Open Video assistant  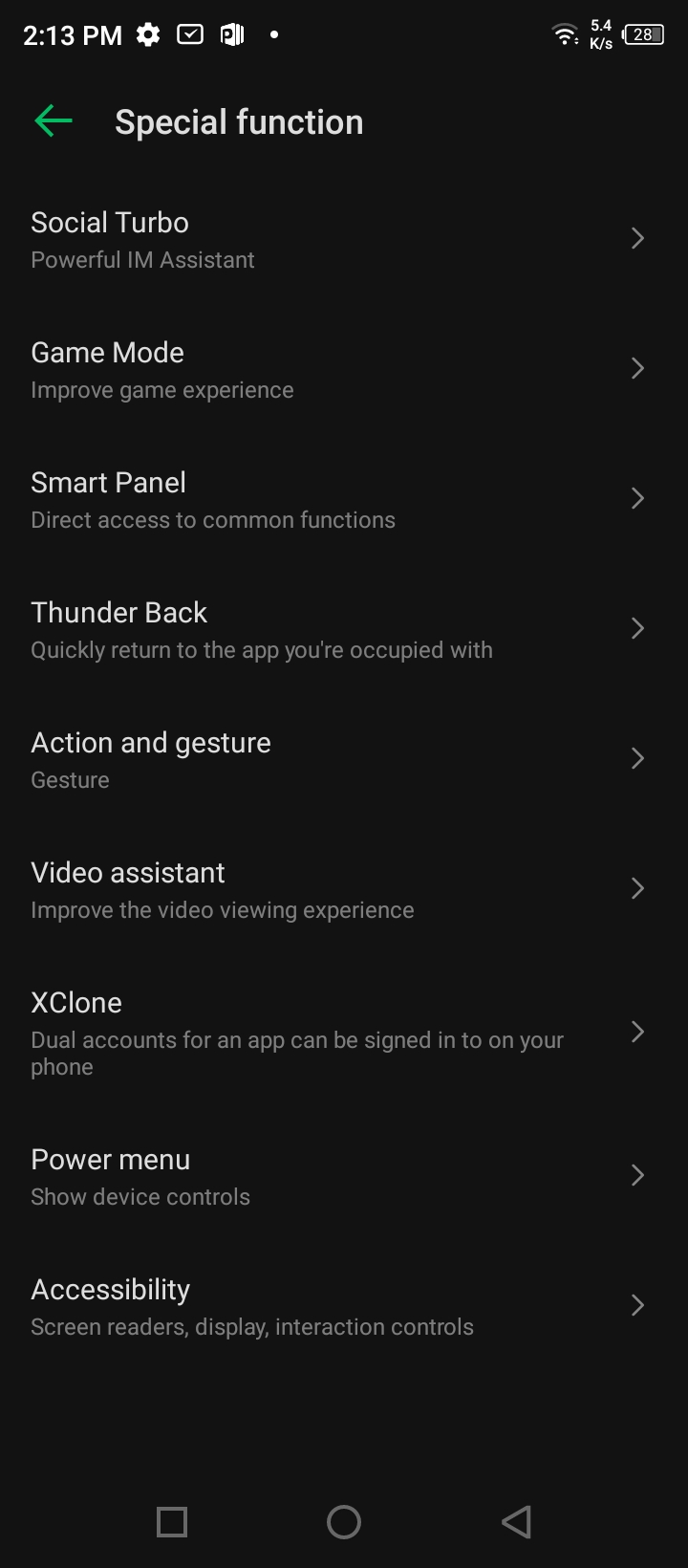point(344,890)
